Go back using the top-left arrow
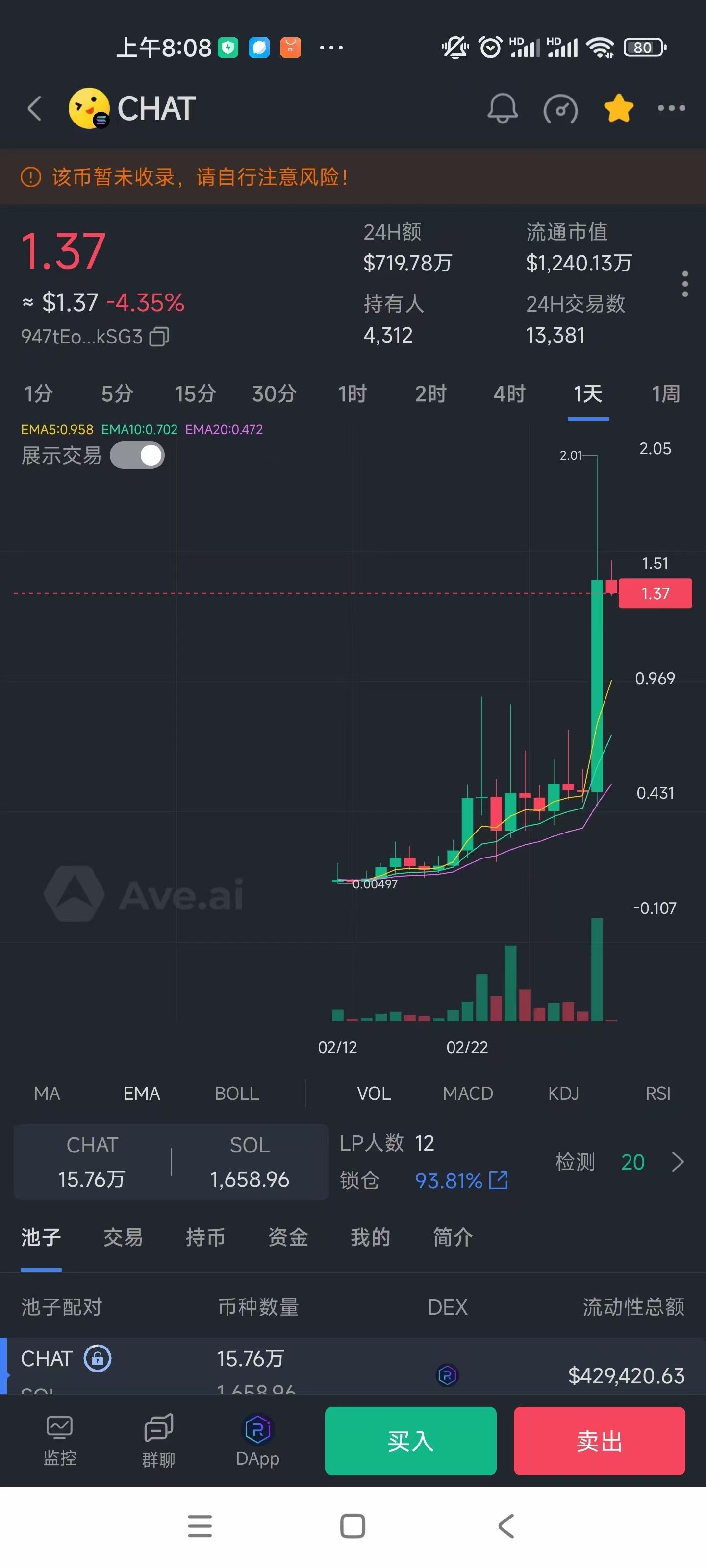 [34, 109]
